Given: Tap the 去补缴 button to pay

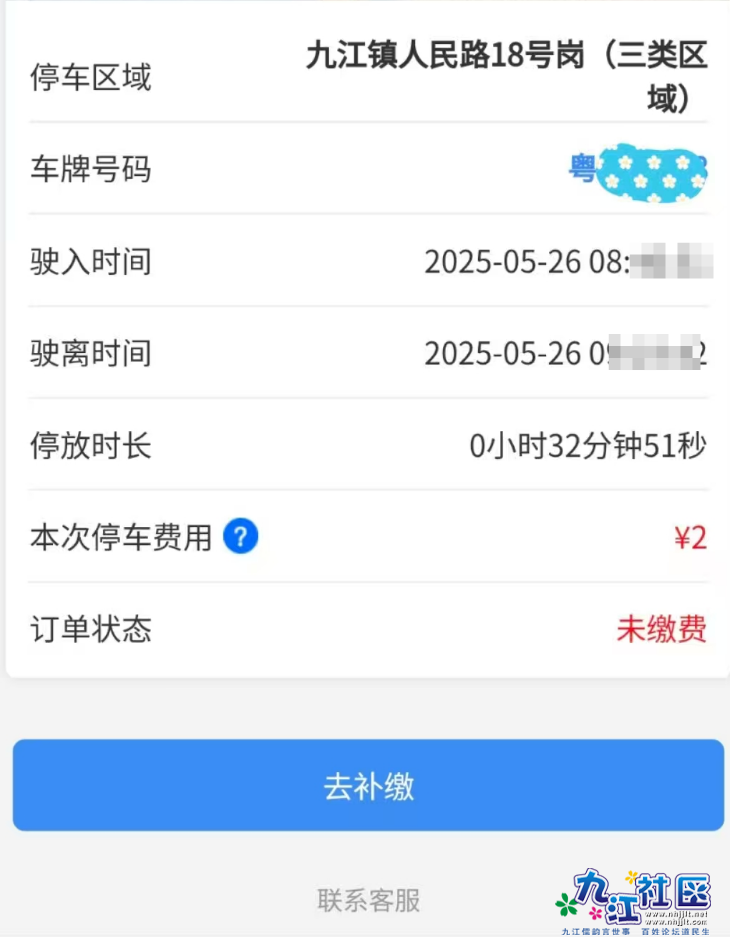Looking at the screenshot, I should [x=368, y=786].
